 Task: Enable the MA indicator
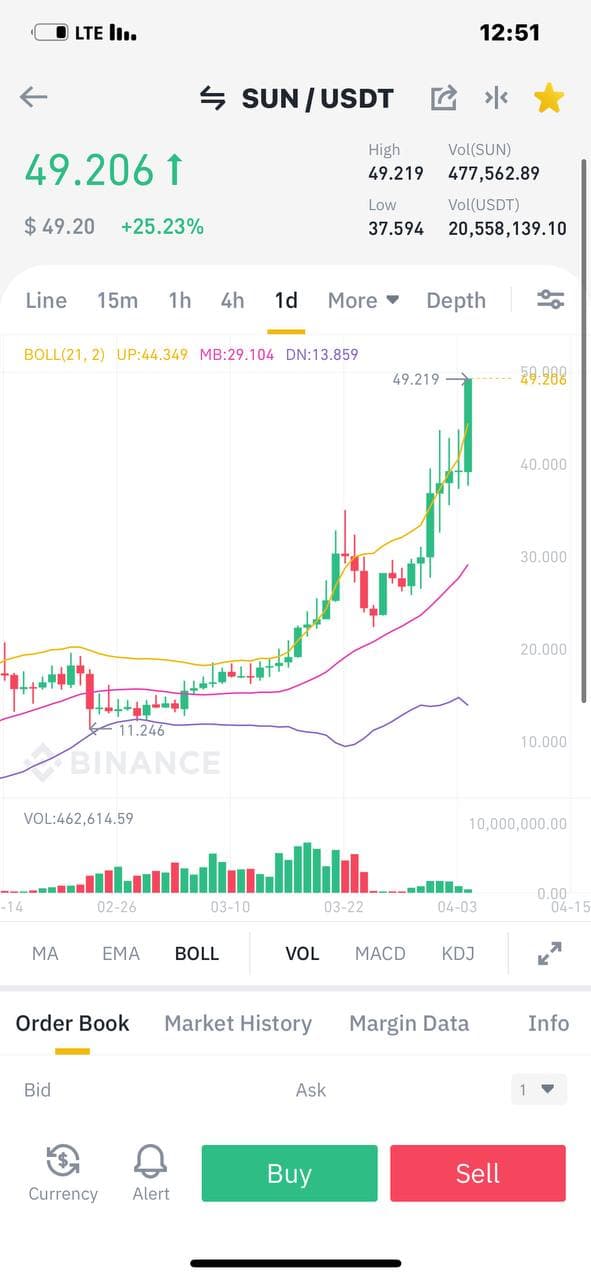pyautogui.click(x=45, y=953)
